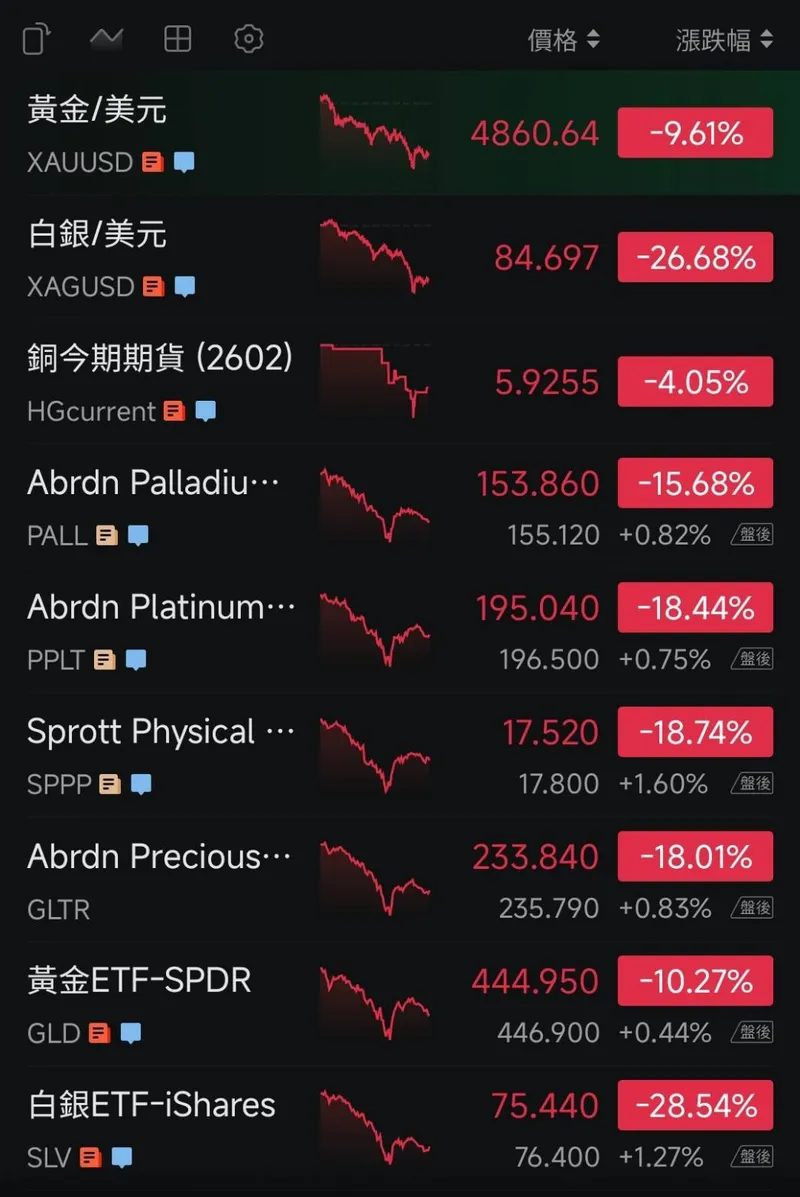Click the 盤後 tag on the PALL row

[x=752, y=534]
